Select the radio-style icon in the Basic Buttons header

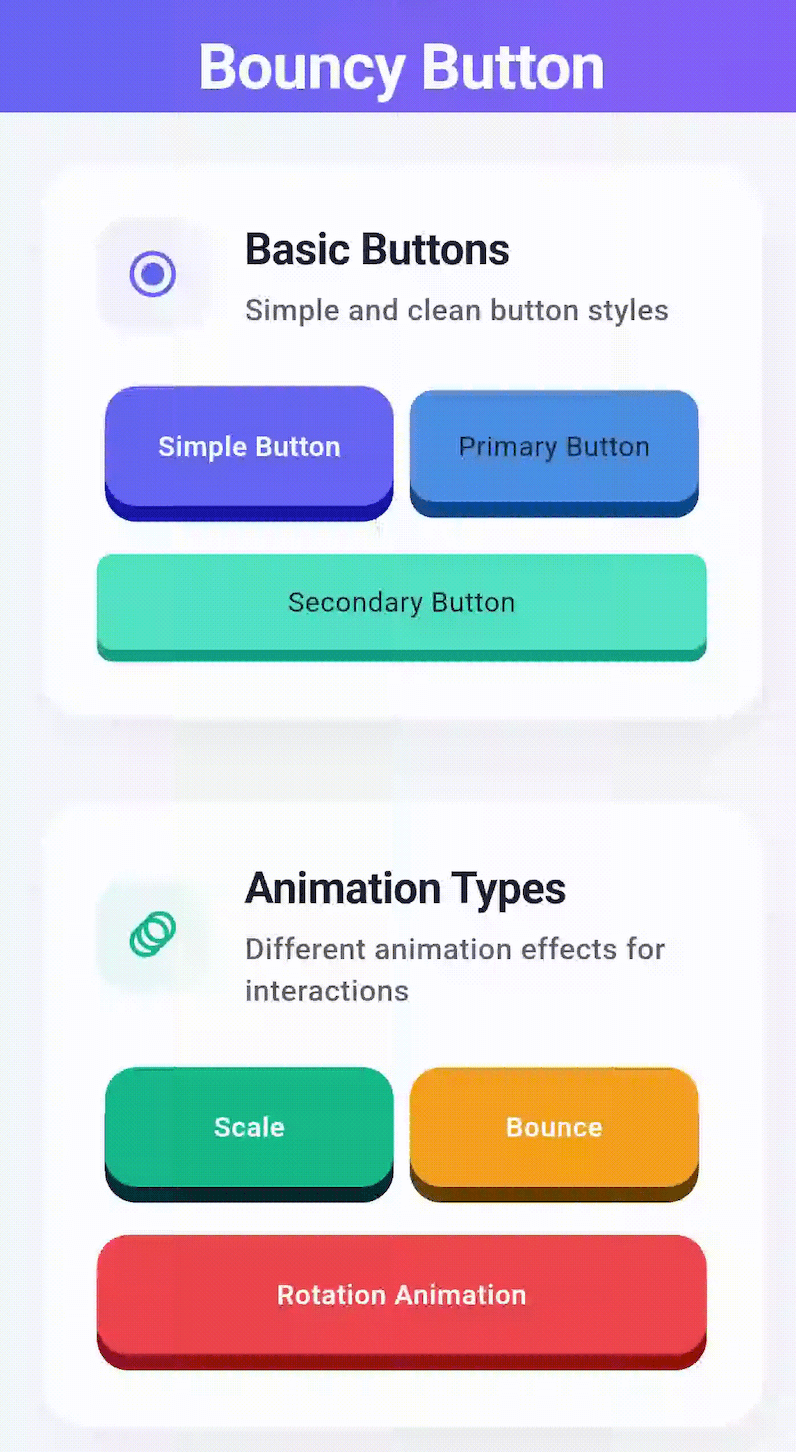tap(152, 272)
